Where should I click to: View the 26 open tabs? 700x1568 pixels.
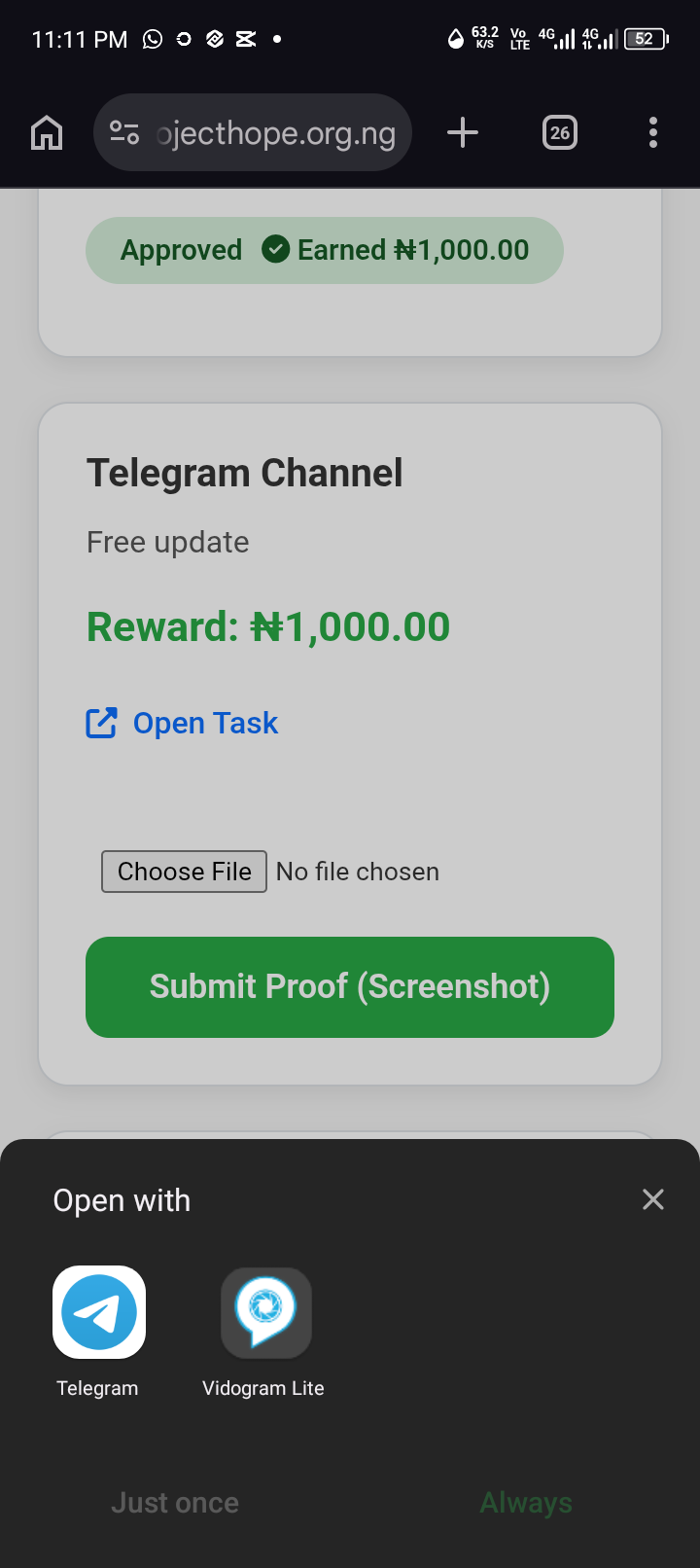[559, 132]
